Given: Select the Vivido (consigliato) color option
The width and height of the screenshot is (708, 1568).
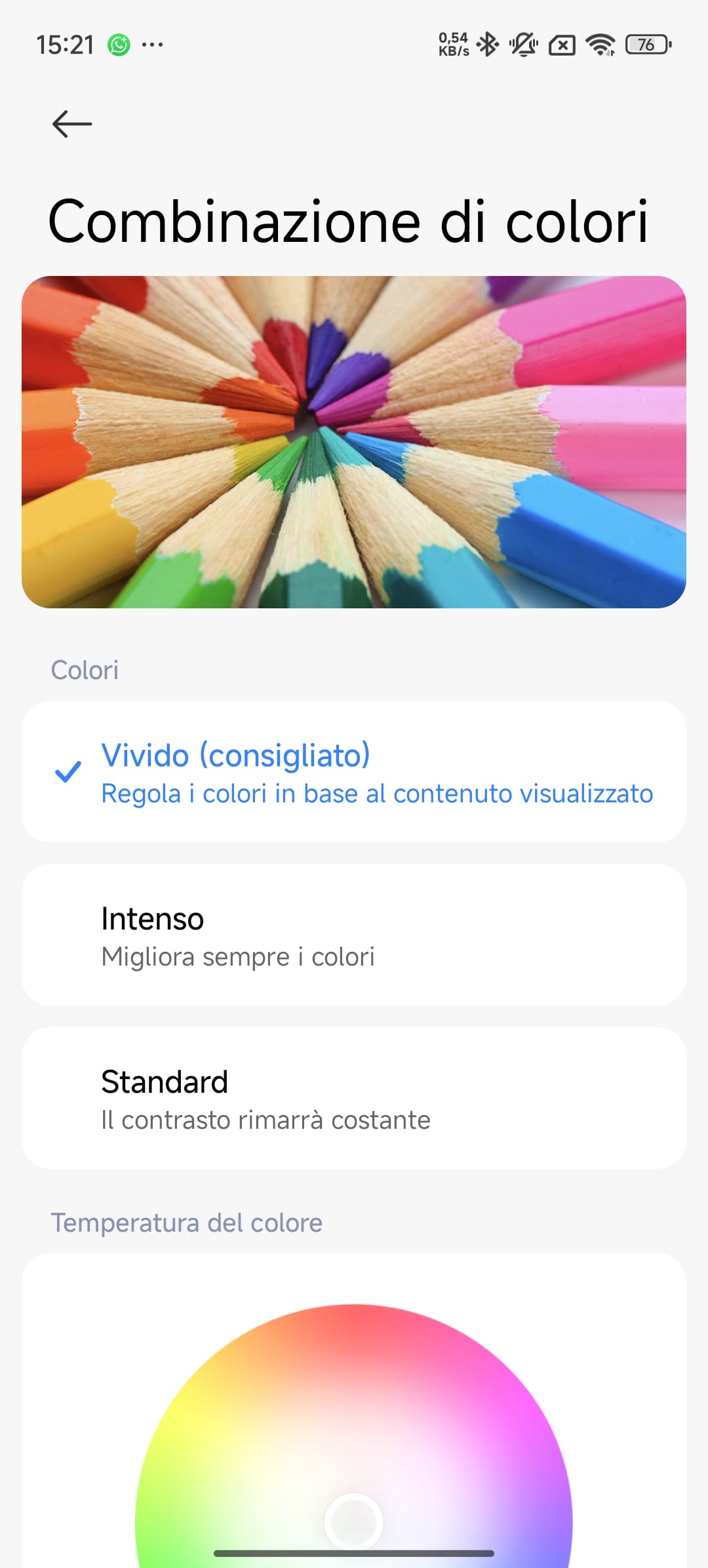Looking at the screenshot, I should tap(354, 772).
